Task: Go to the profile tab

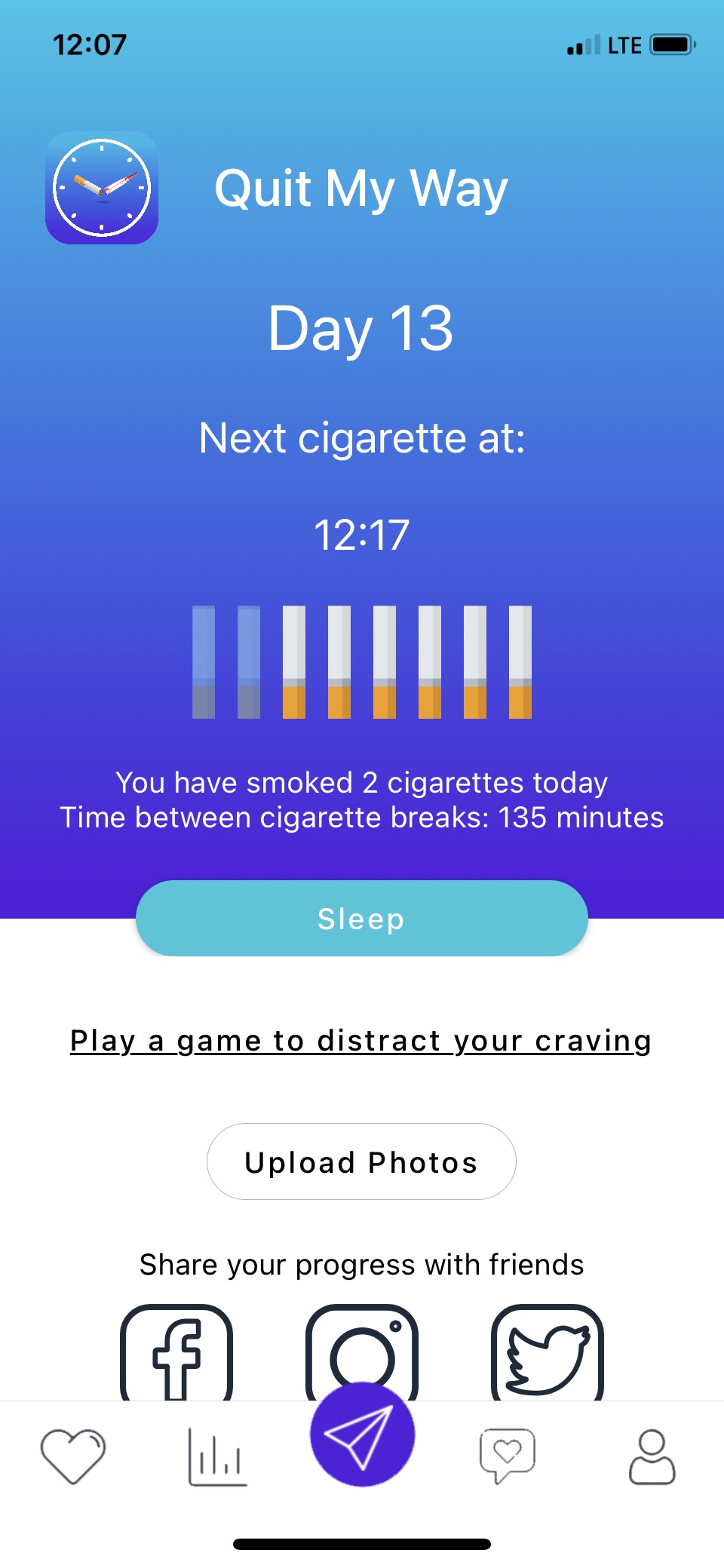Action: point(652,1456)
